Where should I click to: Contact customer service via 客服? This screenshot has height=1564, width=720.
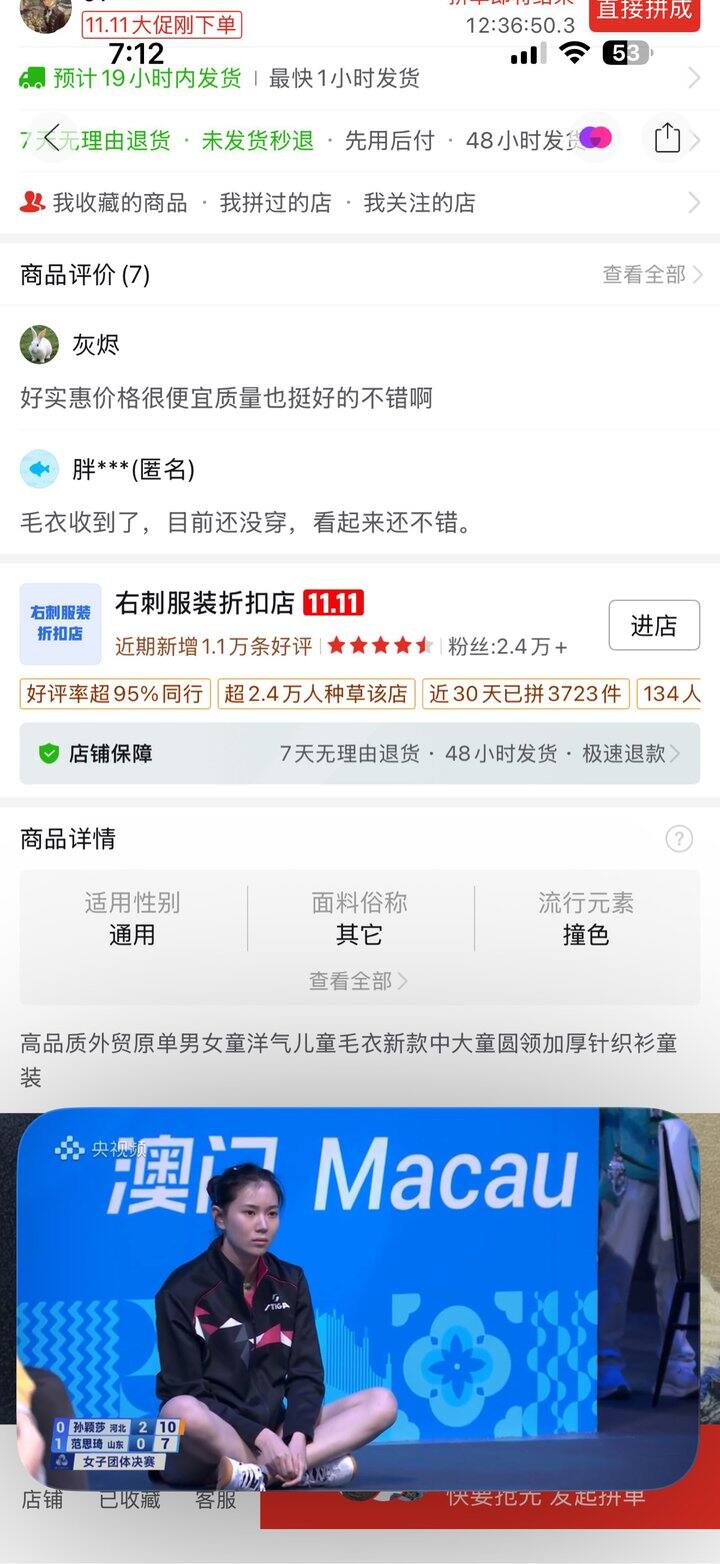click(x=215, y=1500)
